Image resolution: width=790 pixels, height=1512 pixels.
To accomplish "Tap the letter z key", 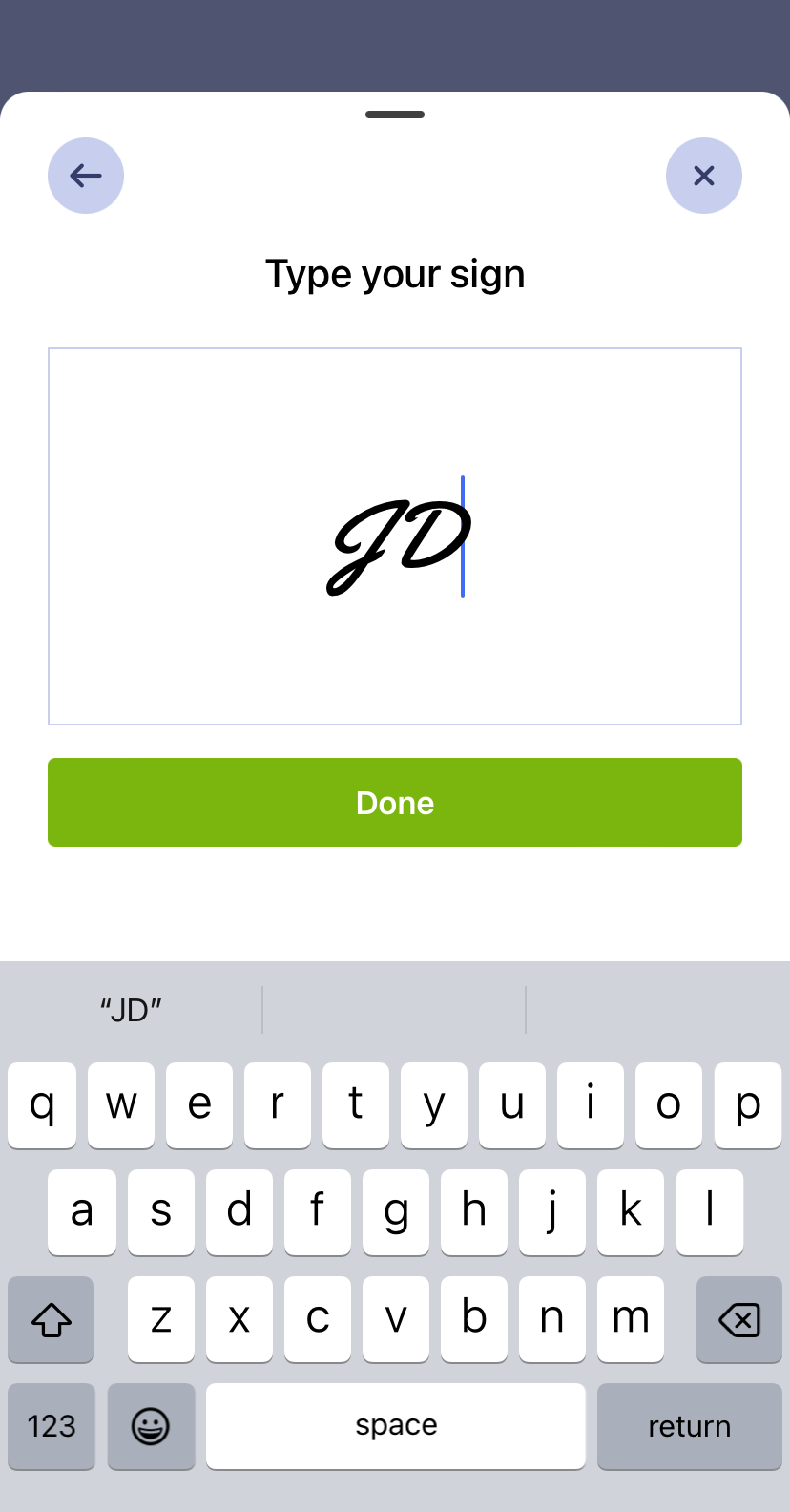I will (160, 1320).
